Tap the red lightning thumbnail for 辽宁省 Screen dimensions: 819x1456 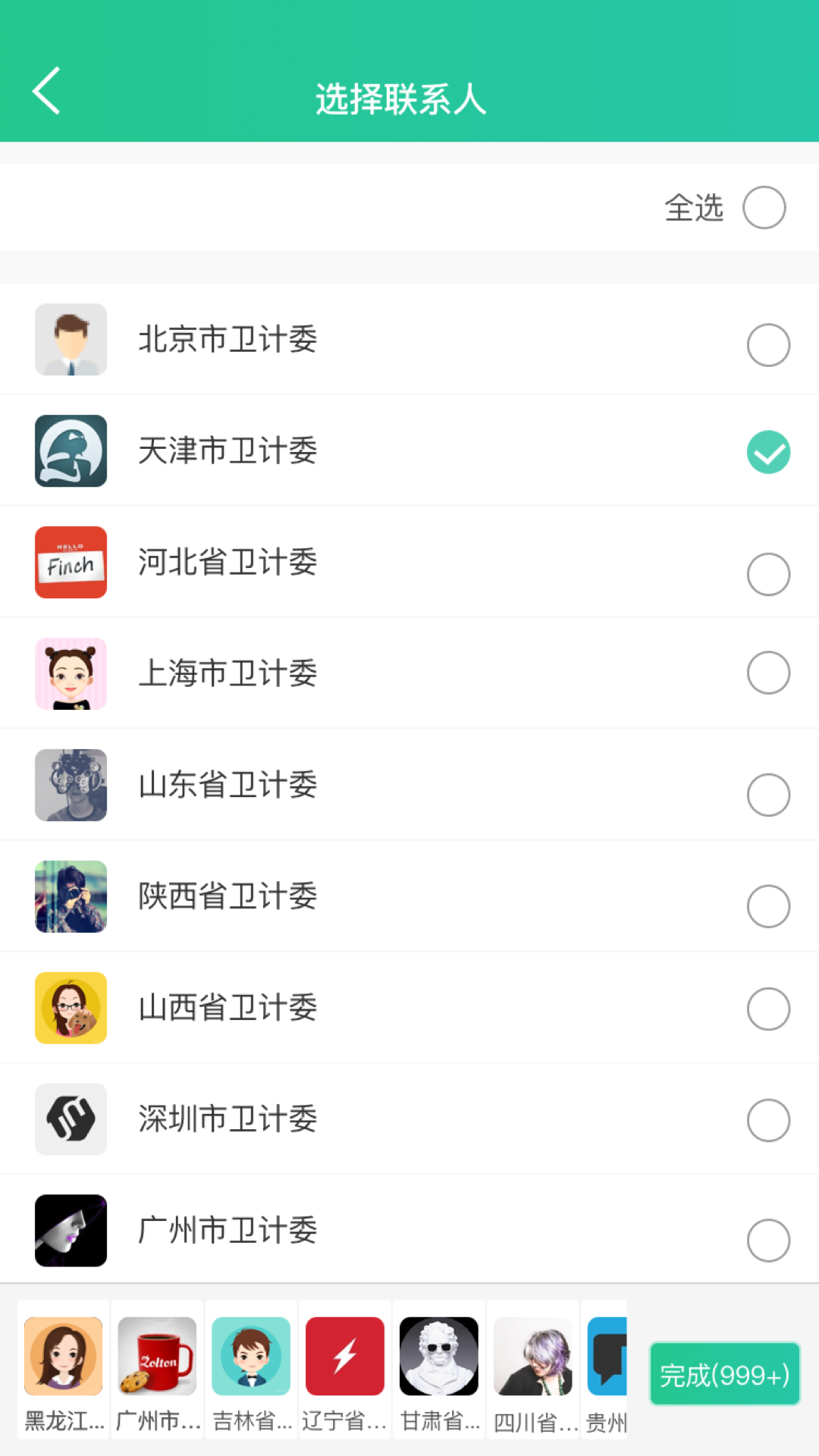345,1357
